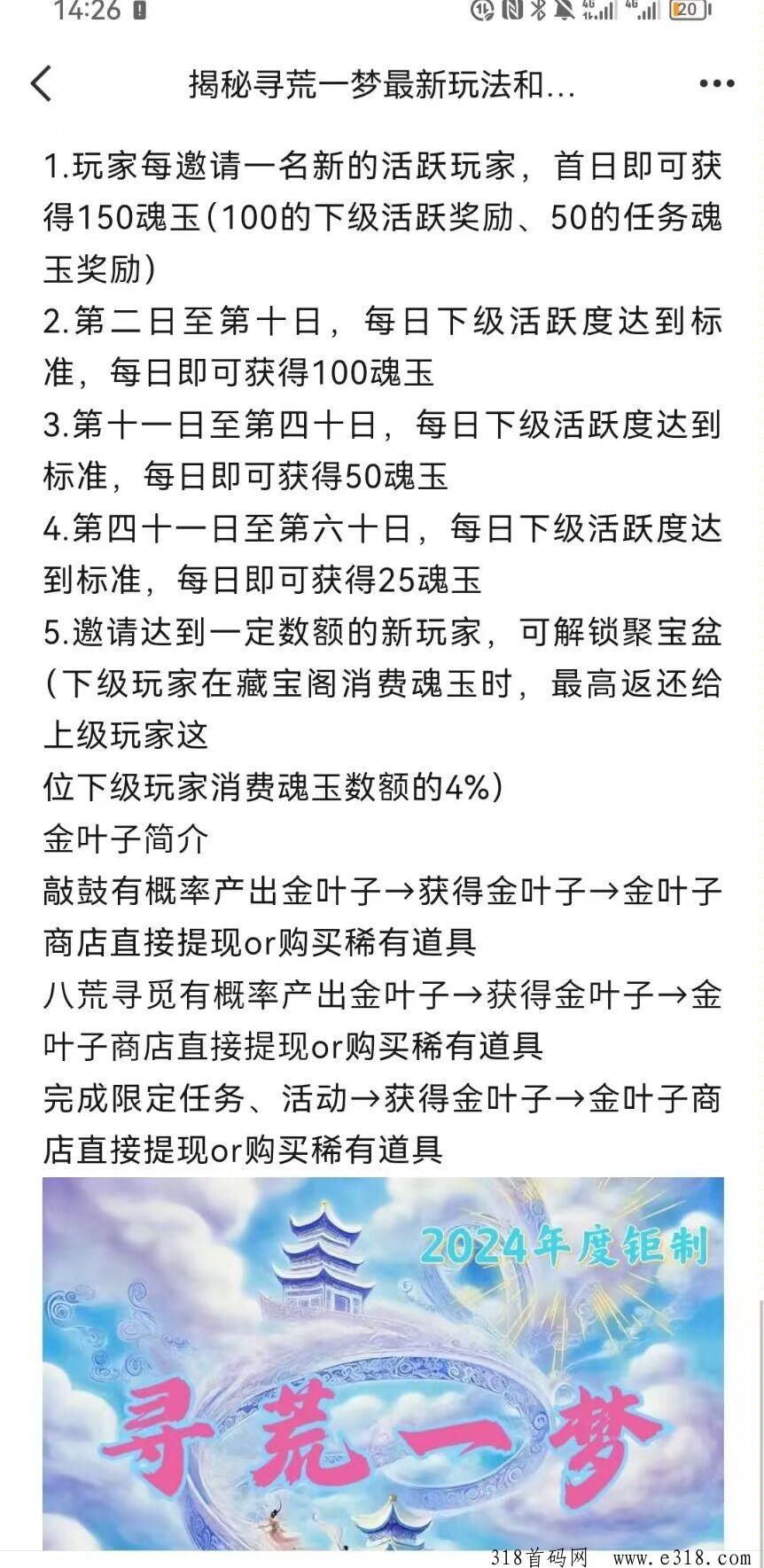Open the three-dot overflow menu
Image resolution: width=764 pixels, height=1568 pixels.
click(x=716, y=84)
